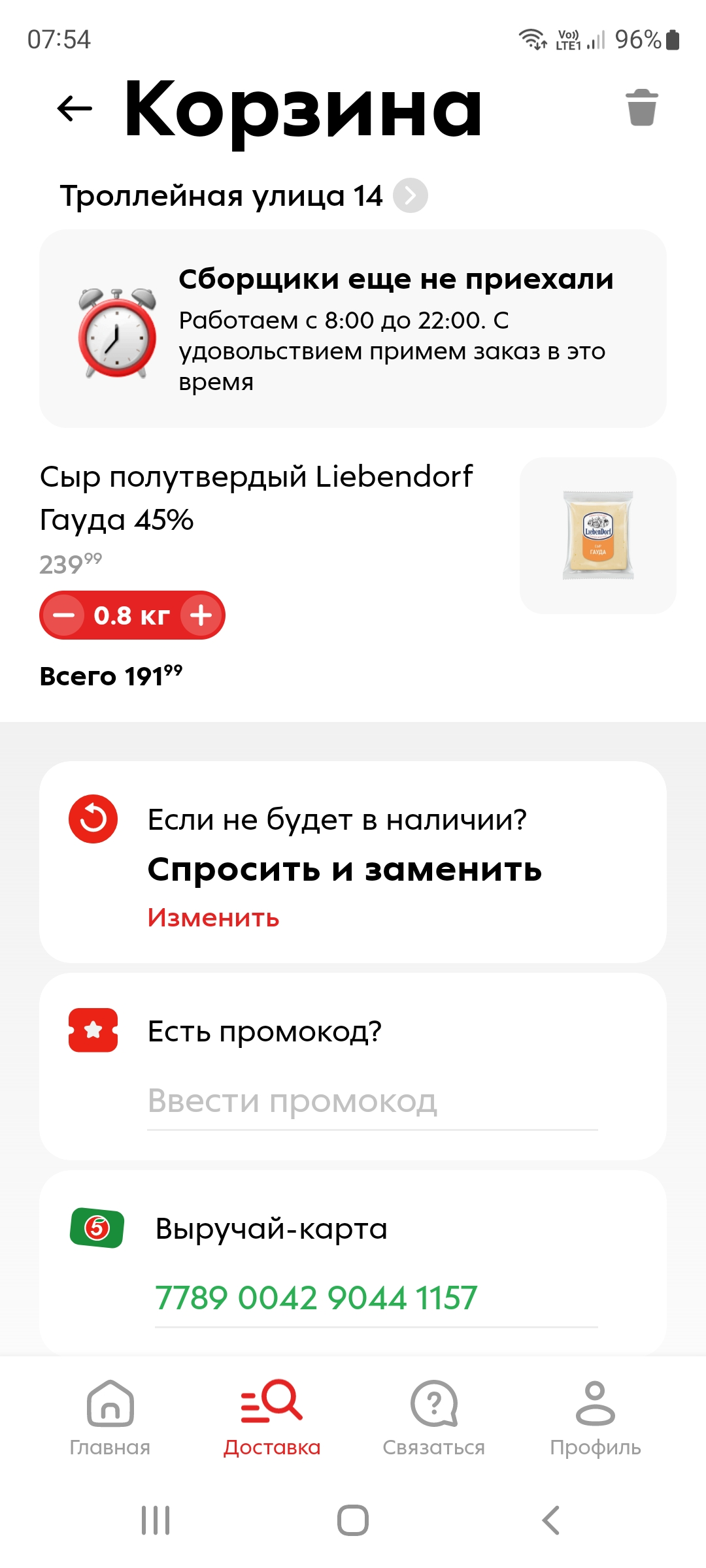Tap Изменить to change replacement option
Image resolution: width=706 pixels, height=1568 pixels.
tap(213, 917)
